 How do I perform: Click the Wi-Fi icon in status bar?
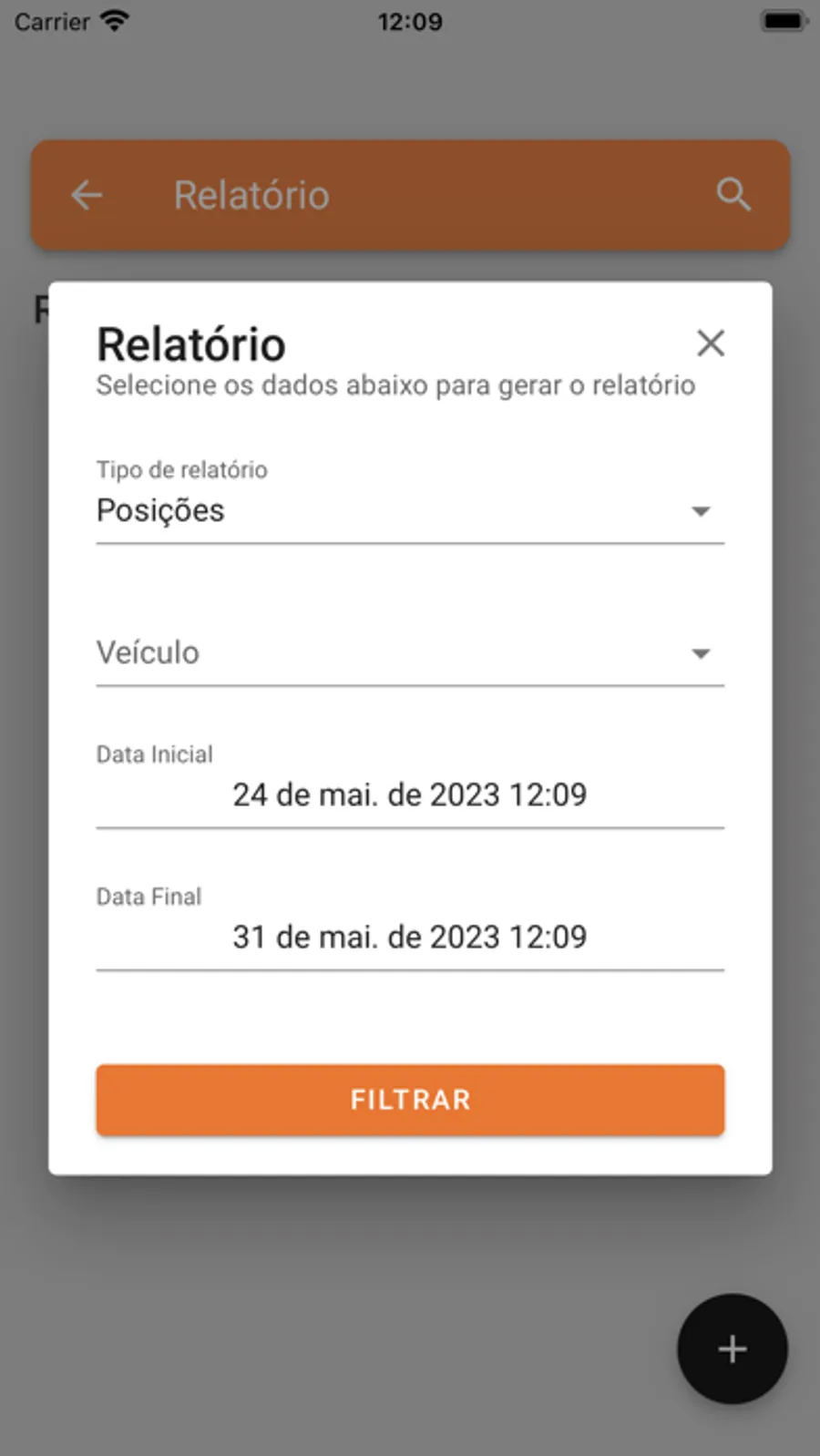click(x=113, y=18)
